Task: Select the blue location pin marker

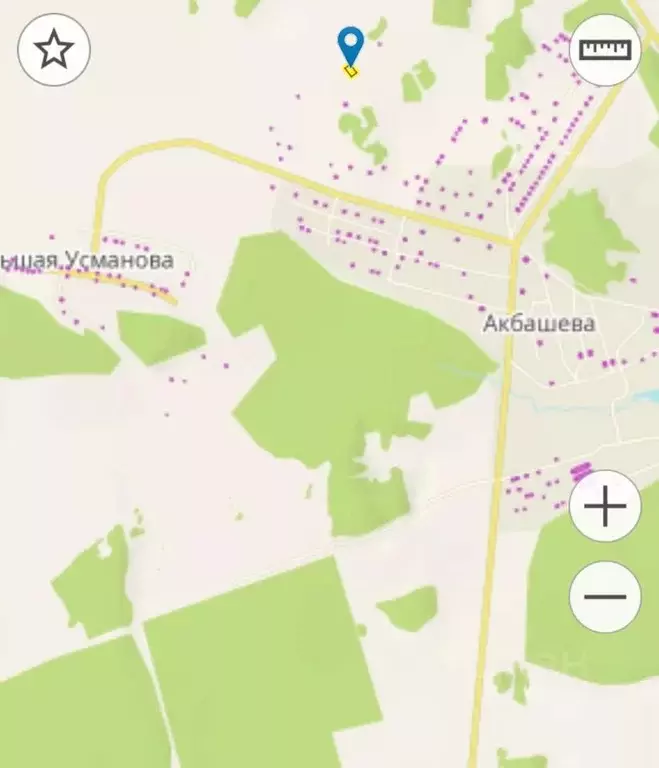Action: pyautogui.click(x=350, y=46)
